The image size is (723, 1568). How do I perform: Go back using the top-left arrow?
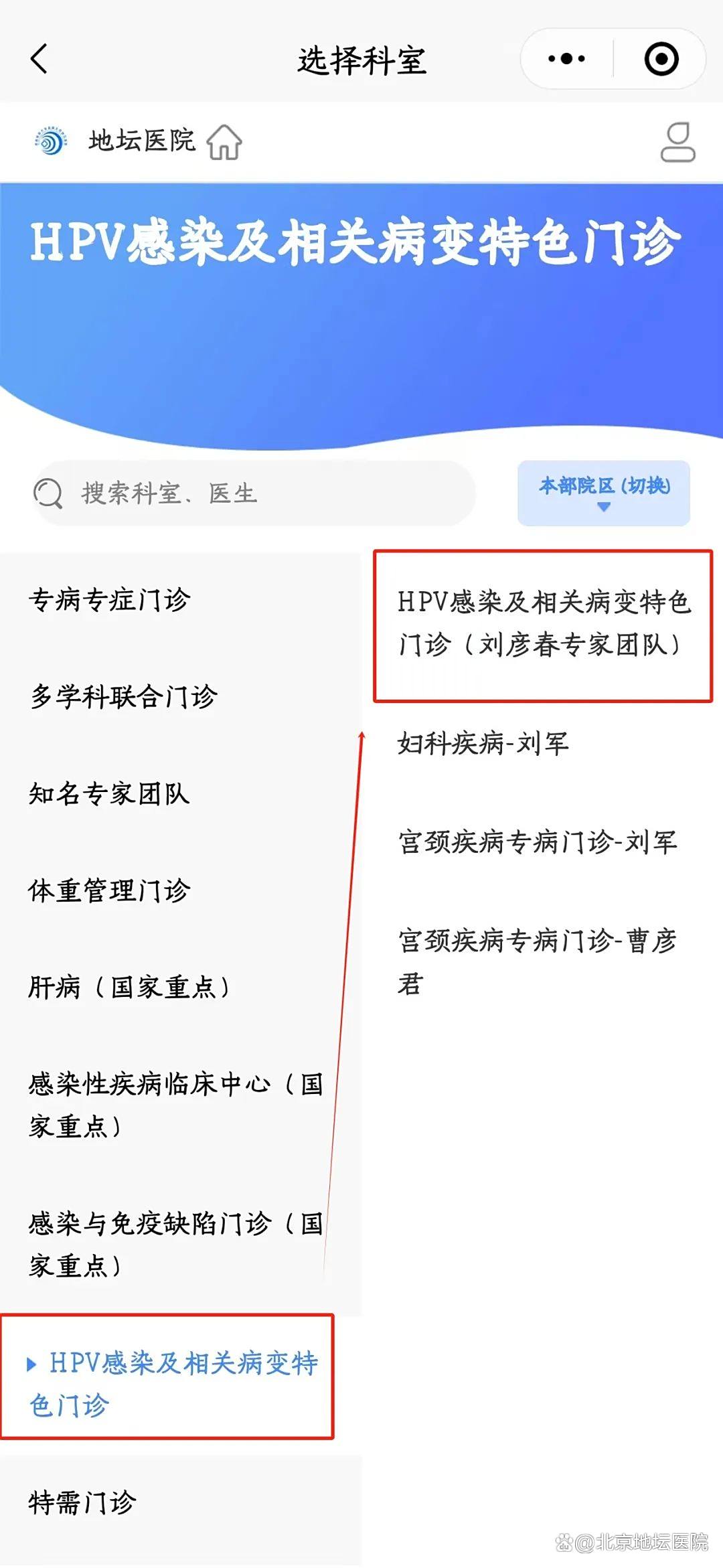[x=39, y=59]
